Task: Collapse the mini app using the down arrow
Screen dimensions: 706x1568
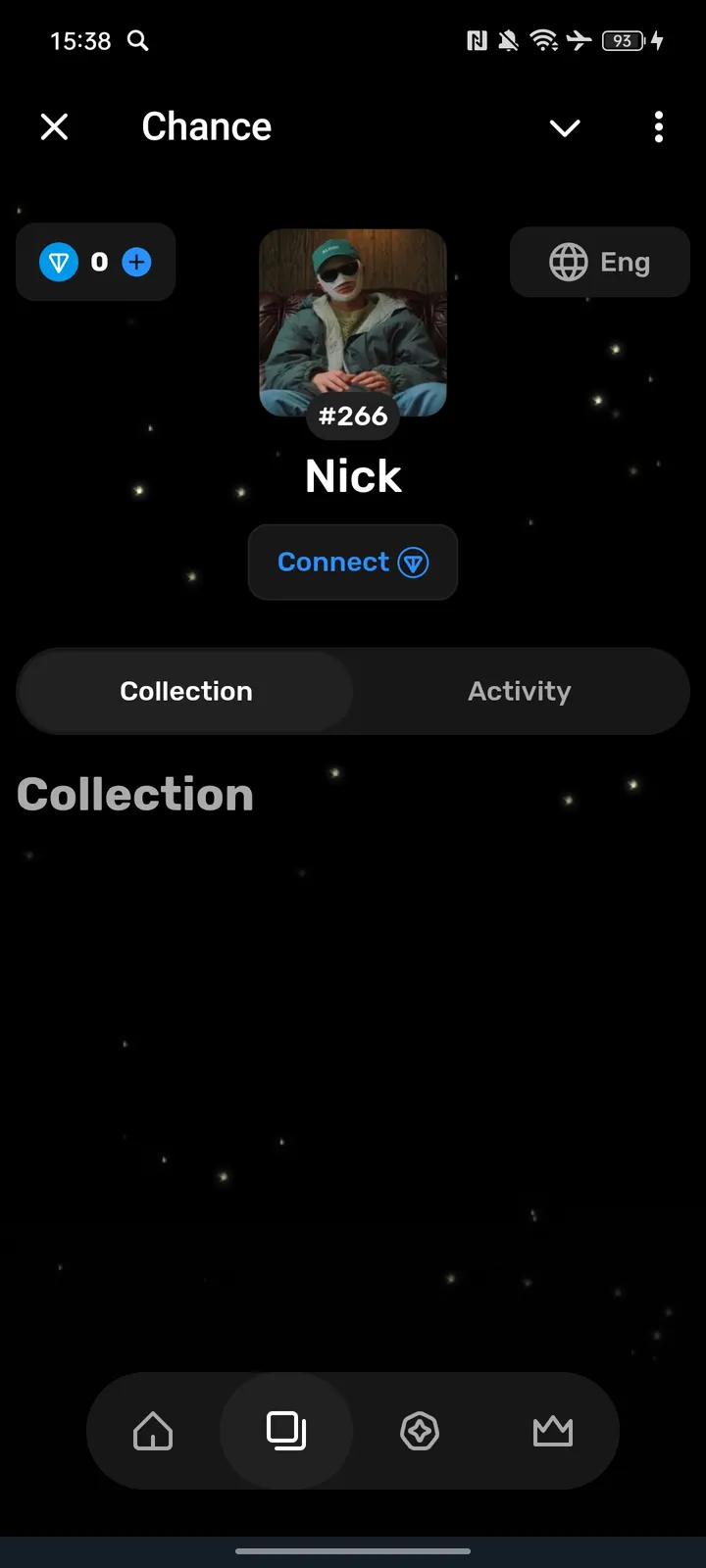Action: 565,127
